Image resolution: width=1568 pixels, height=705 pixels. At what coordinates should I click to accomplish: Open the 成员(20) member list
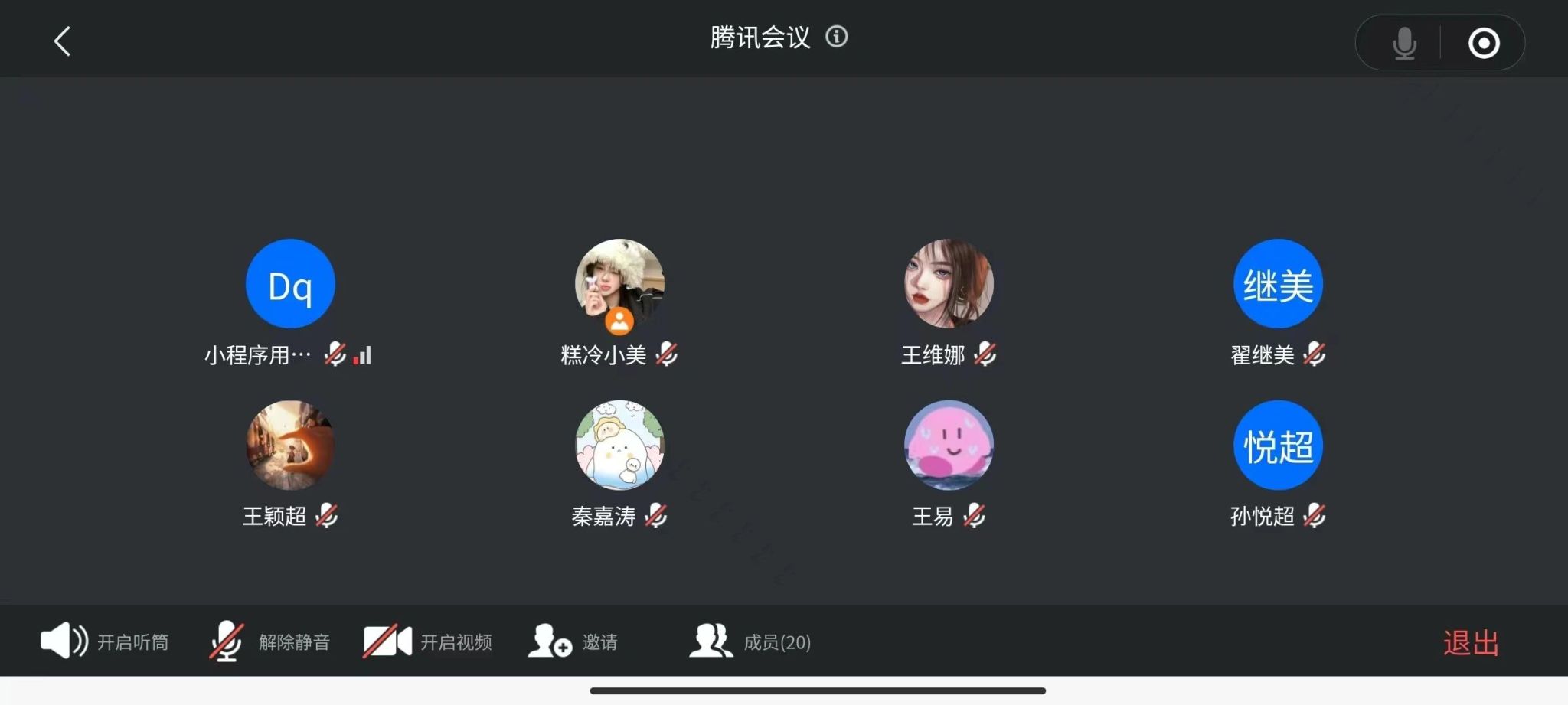750,641
